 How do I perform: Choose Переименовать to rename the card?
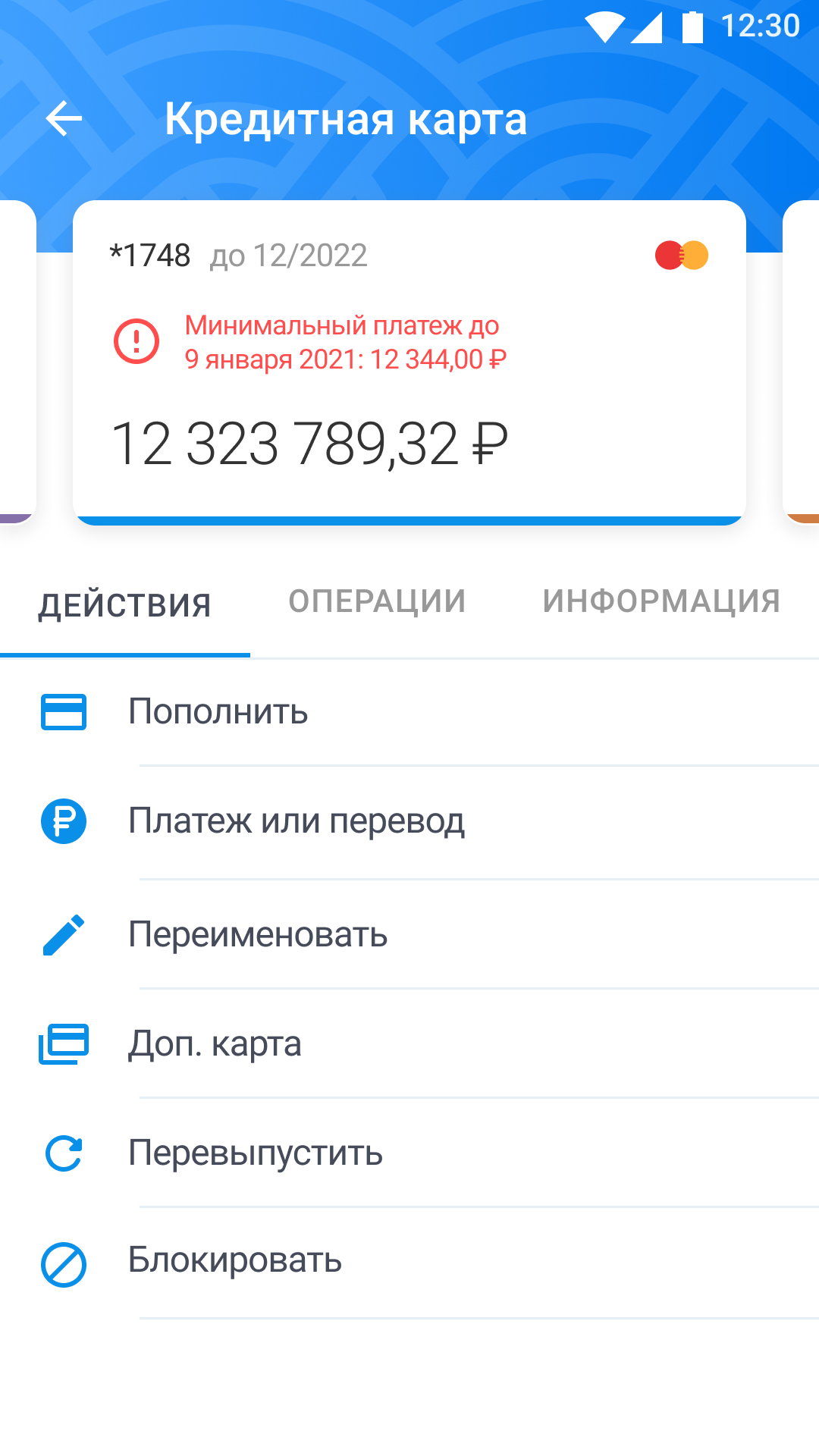click(259, 934)
